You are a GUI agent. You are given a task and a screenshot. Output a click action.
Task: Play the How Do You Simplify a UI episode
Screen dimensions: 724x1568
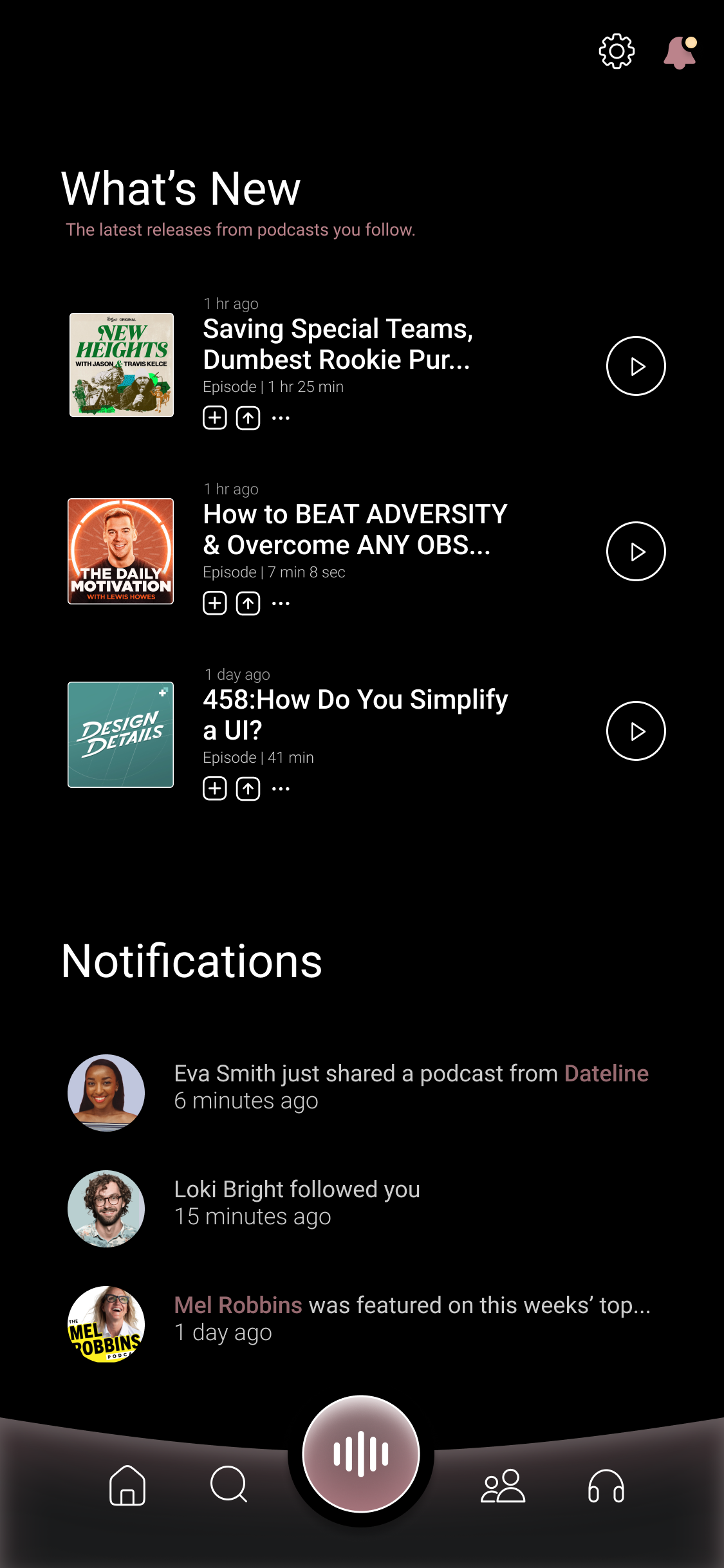point(636,731)
